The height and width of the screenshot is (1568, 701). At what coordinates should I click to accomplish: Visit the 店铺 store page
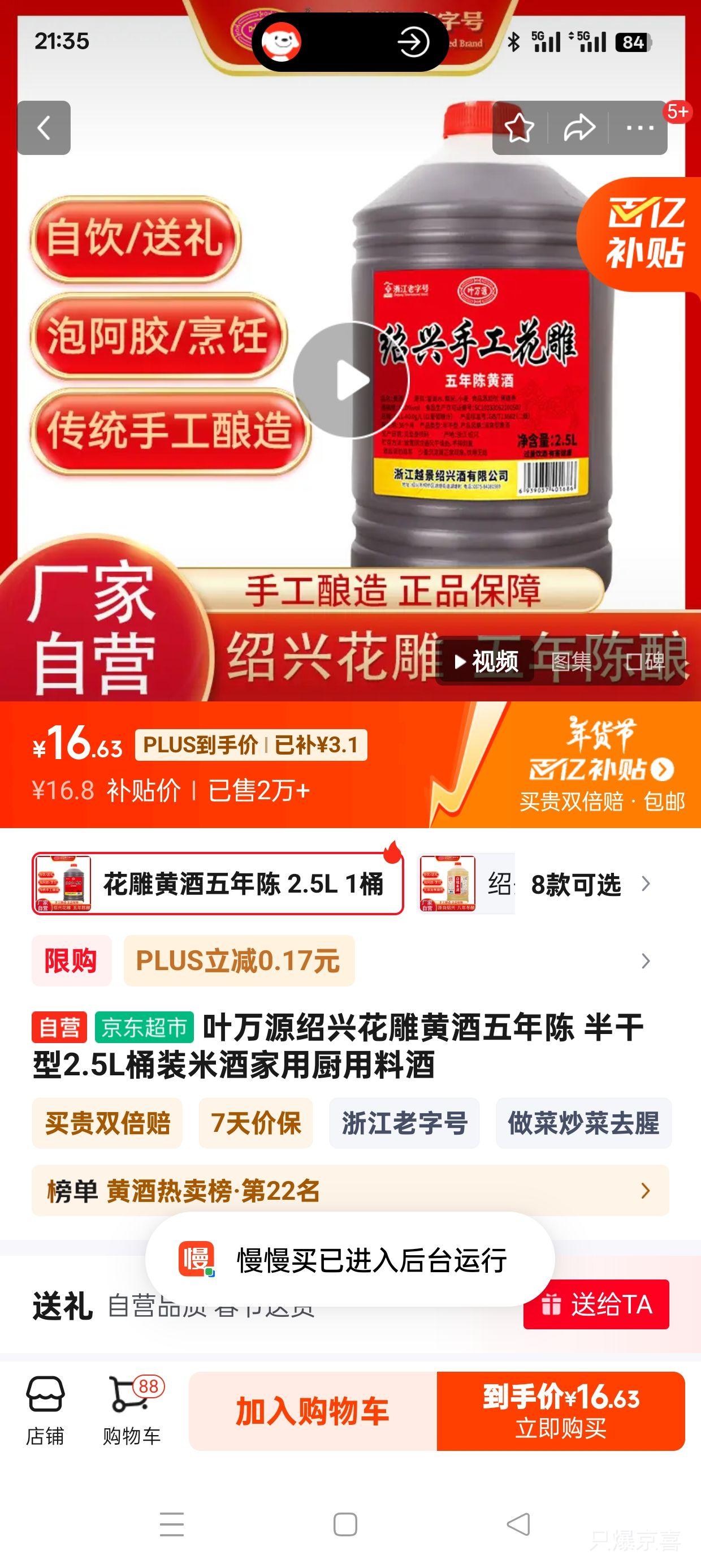tap(45, 1411)
